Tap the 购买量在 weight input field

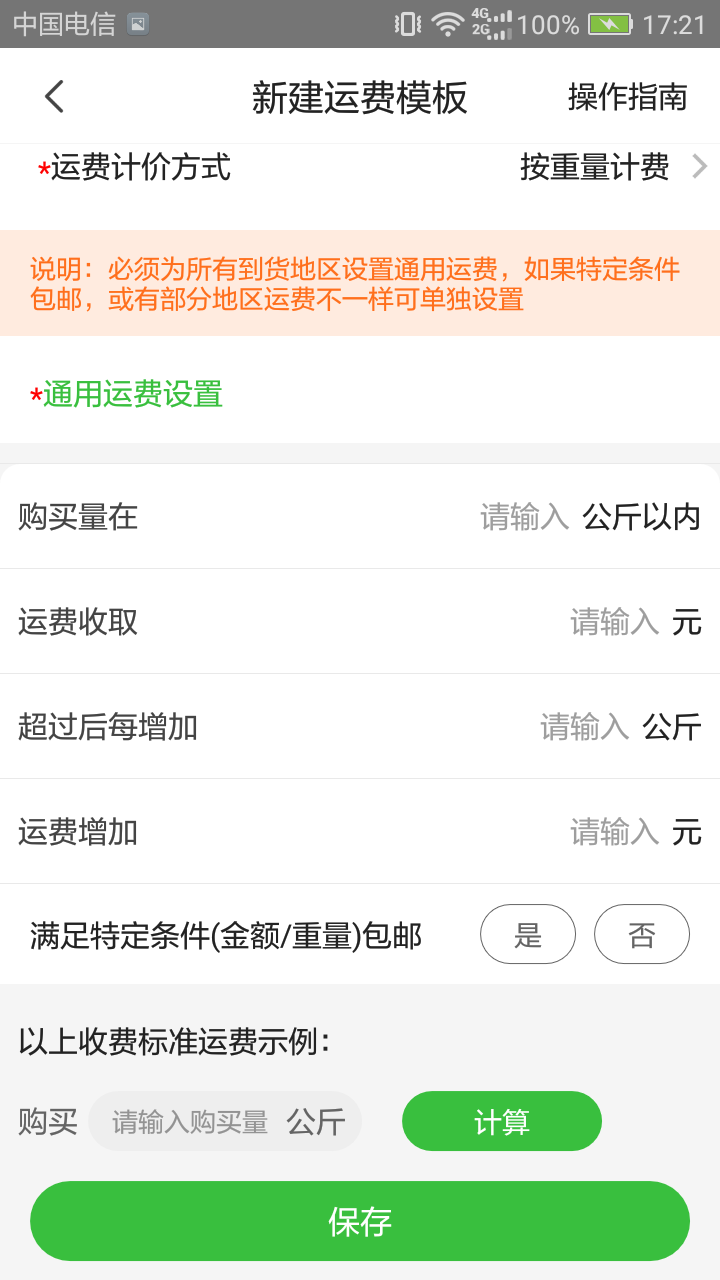click(524, 517)
